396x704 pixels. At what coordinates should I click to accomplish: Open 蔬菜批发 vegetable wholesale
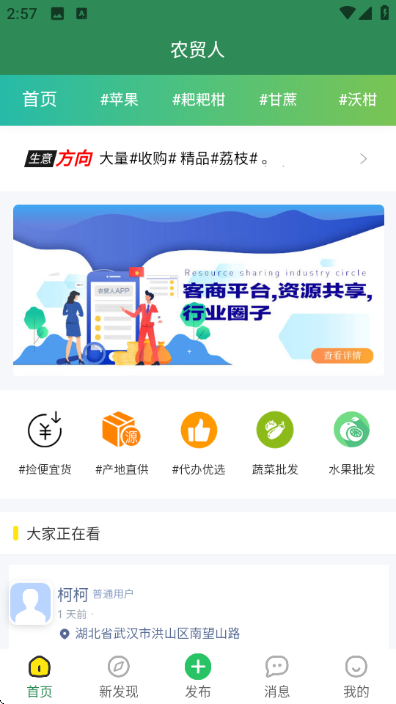tap(275, 444)
